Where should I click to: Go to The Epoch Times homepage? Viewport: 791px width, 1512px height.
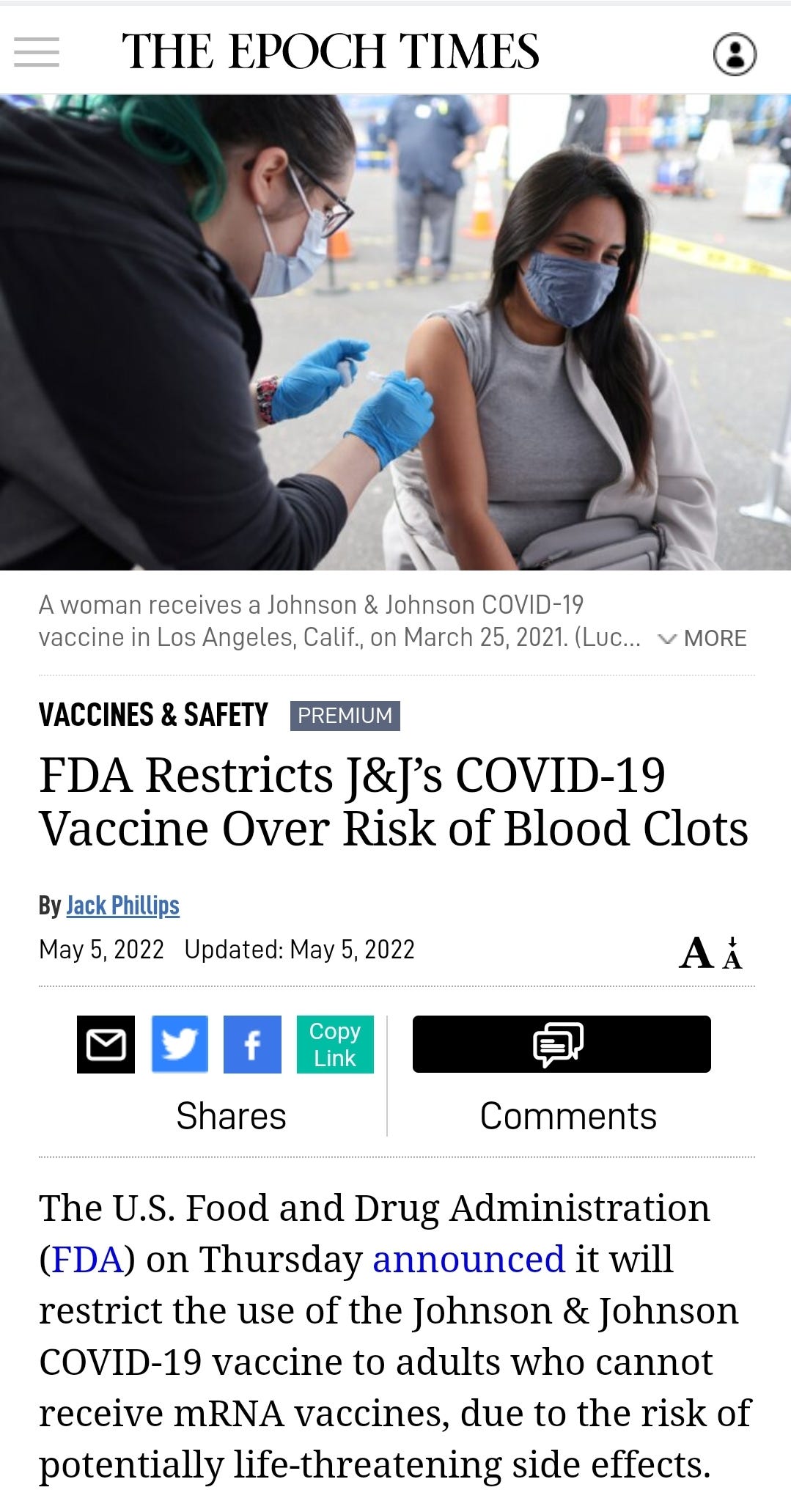(330, 51)
